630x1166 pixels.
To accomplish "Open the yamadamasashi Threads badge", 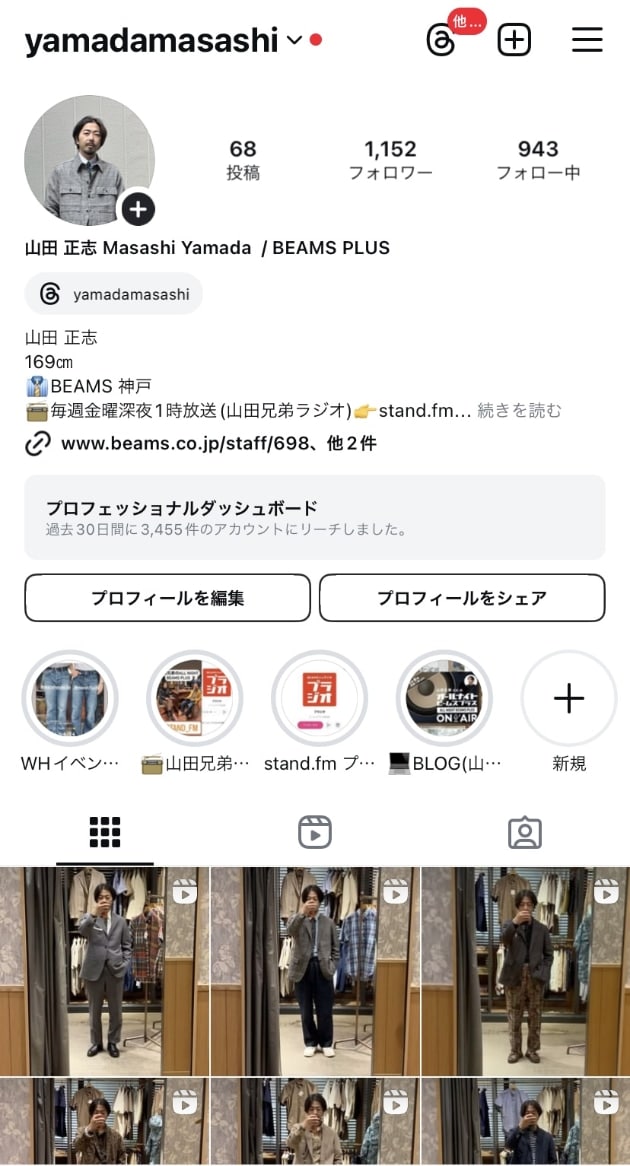I will 114,294.
